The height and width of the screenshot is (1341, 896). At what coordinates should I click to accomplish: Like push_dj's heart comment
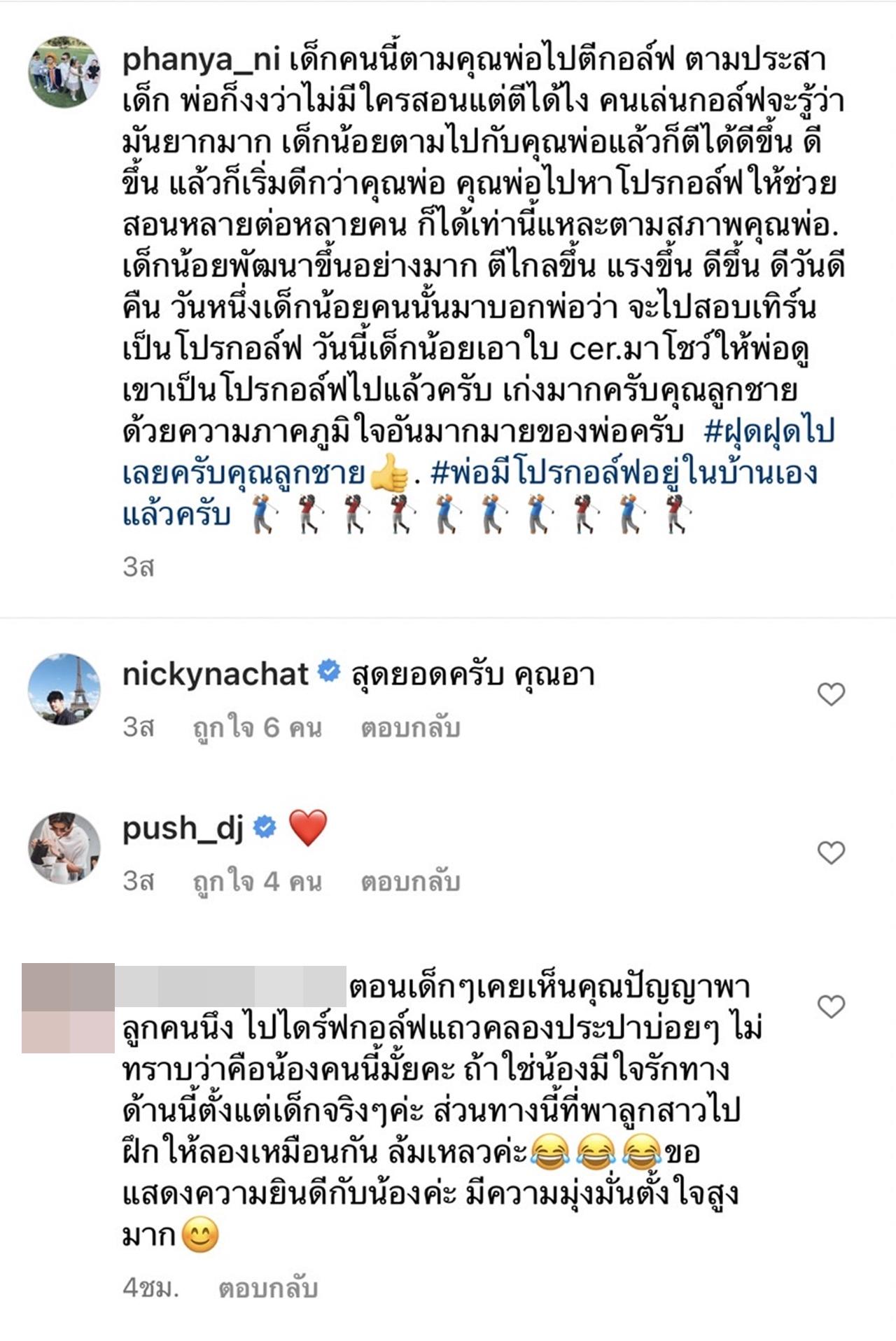[x=831, y=852]
